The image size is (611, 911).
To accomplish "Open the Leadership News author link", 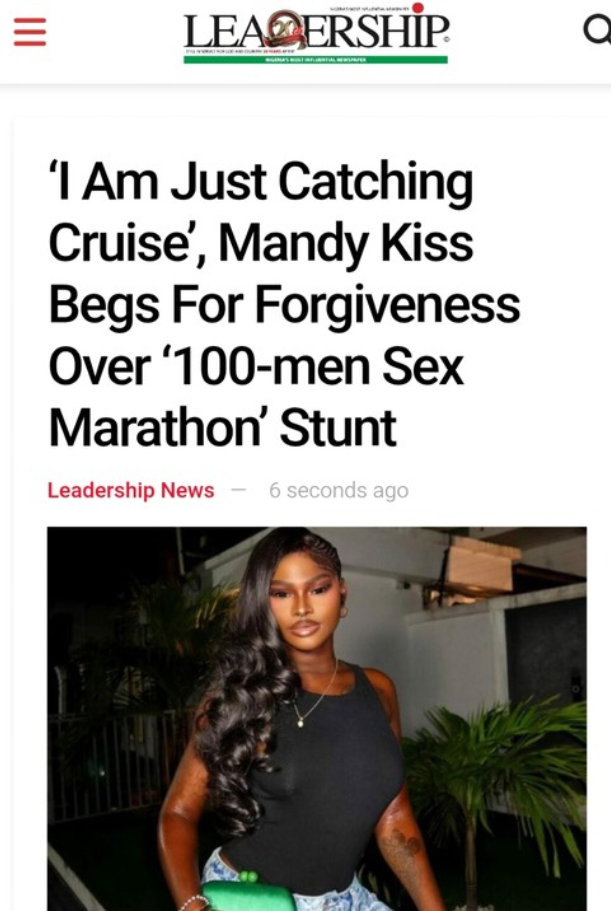I will (131, 490).
